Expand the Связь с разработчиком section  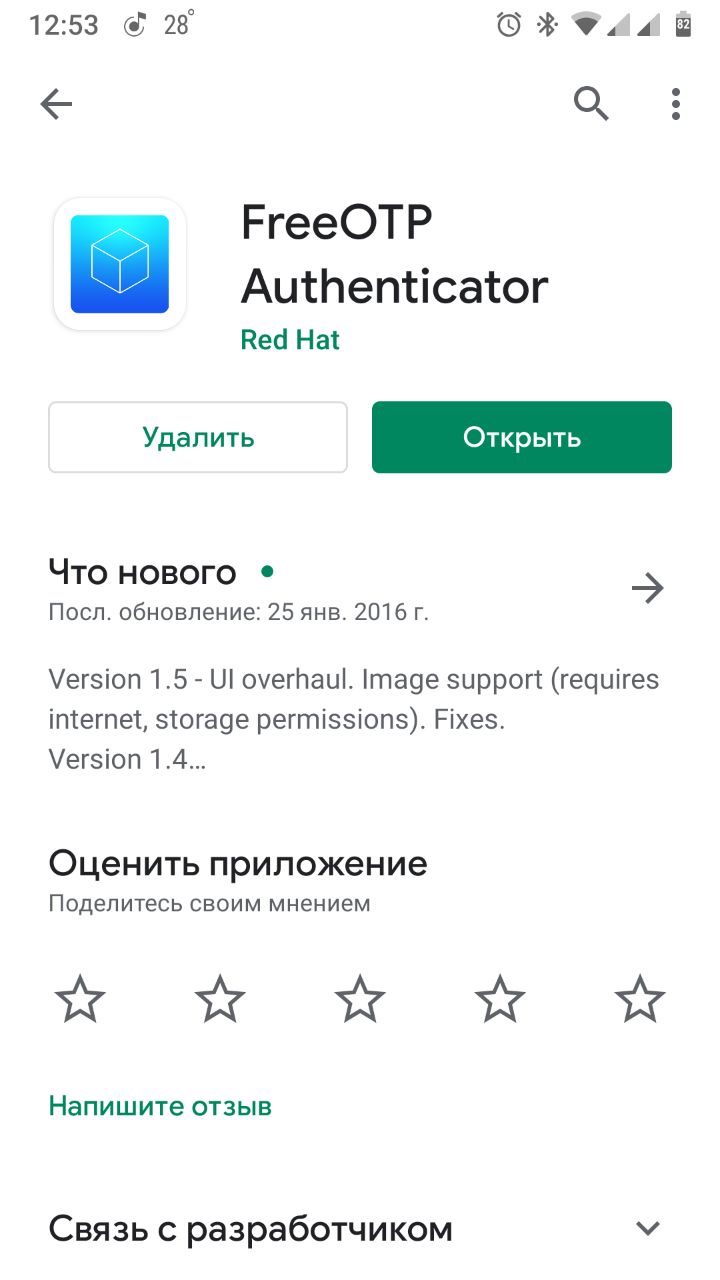(x=360, y=1228)
